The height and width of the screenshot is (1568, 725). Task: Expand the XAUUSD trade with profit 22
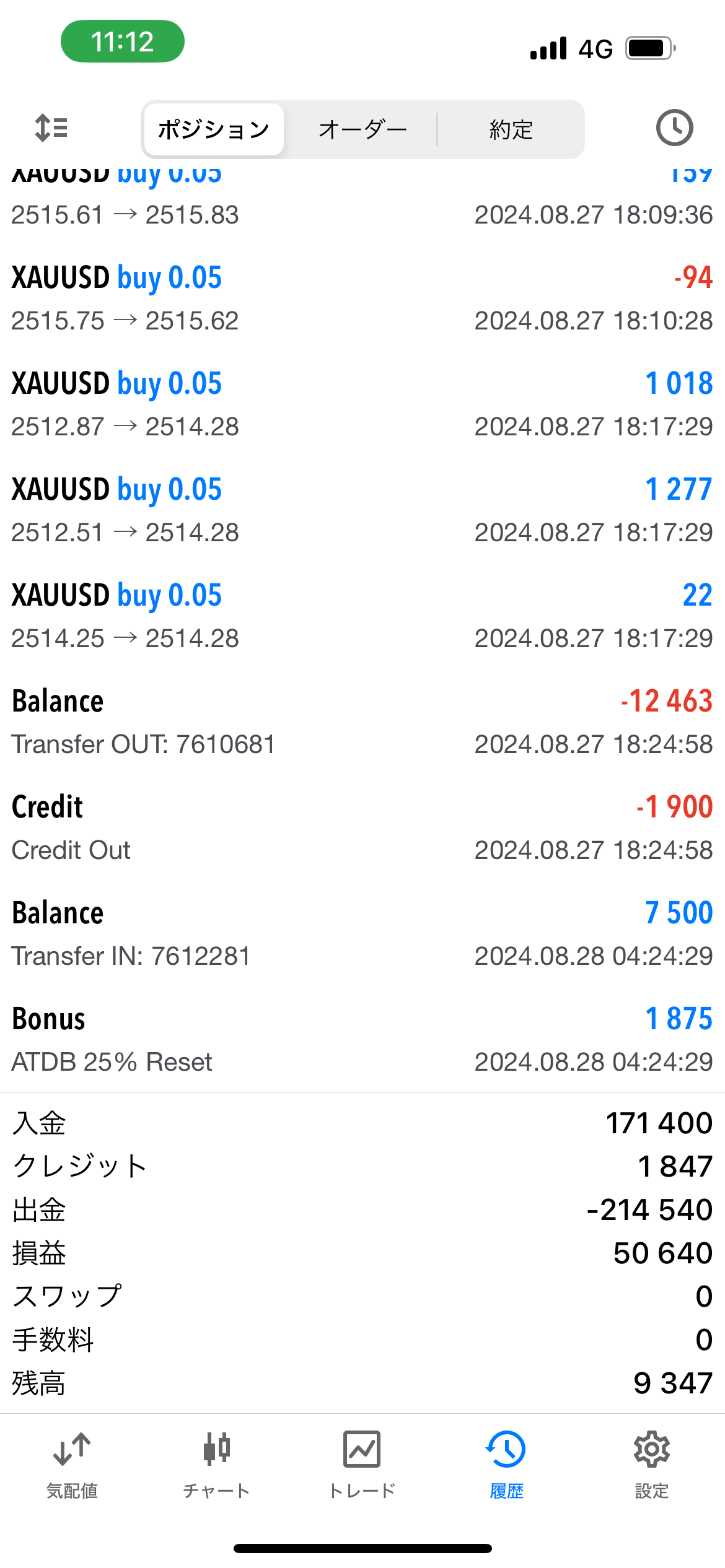(362, 616)
